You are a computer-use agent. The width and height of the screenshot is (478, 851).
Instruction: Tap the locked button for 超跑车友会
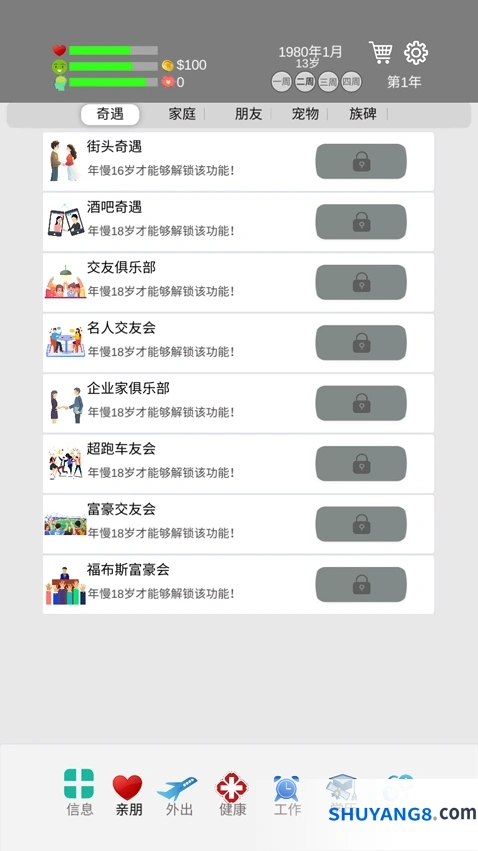click(361, 463)
